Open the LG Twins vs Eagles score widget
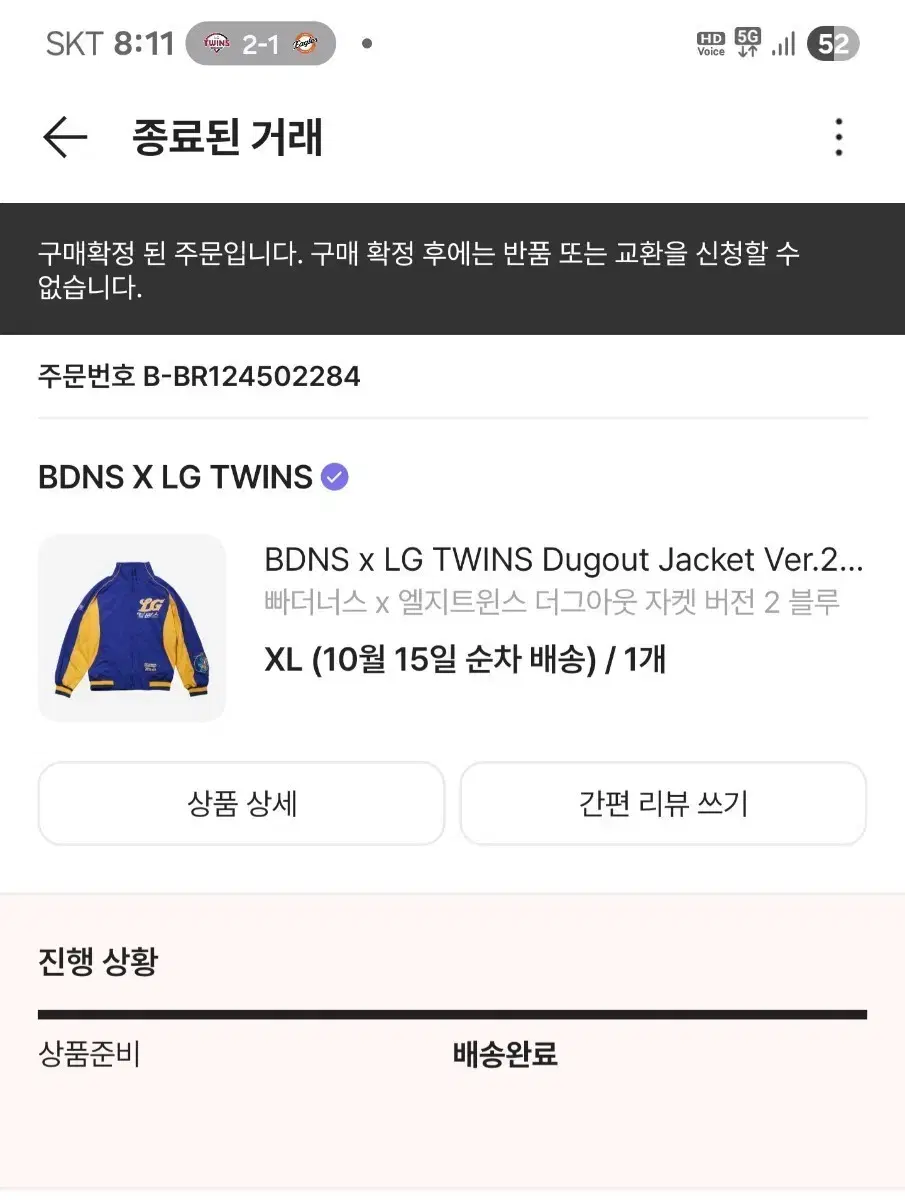The width and height of the screenshot is (905, 1200). coord(260,42)
